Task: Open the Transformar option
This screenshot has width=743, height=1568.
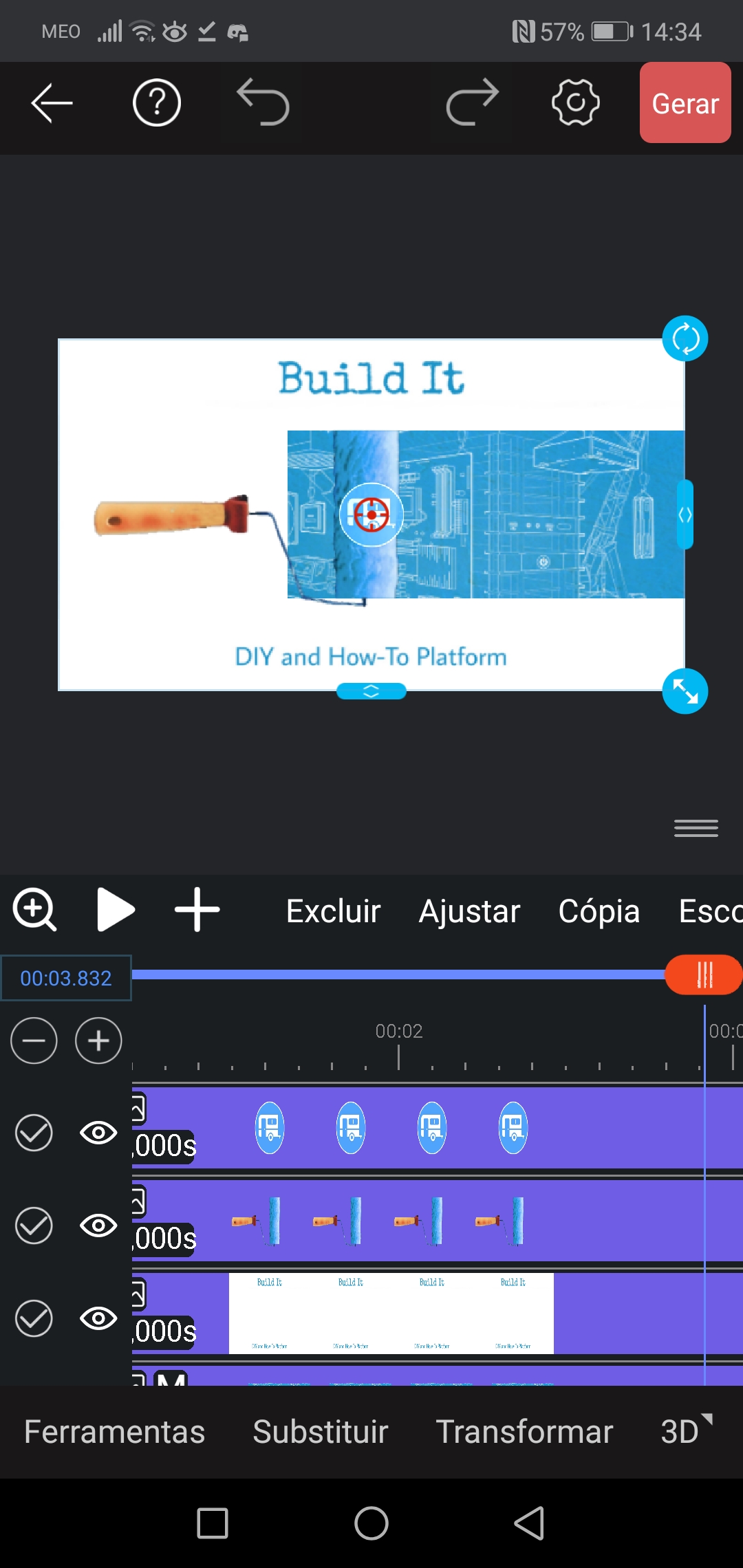Action: tap(524, 1432)
